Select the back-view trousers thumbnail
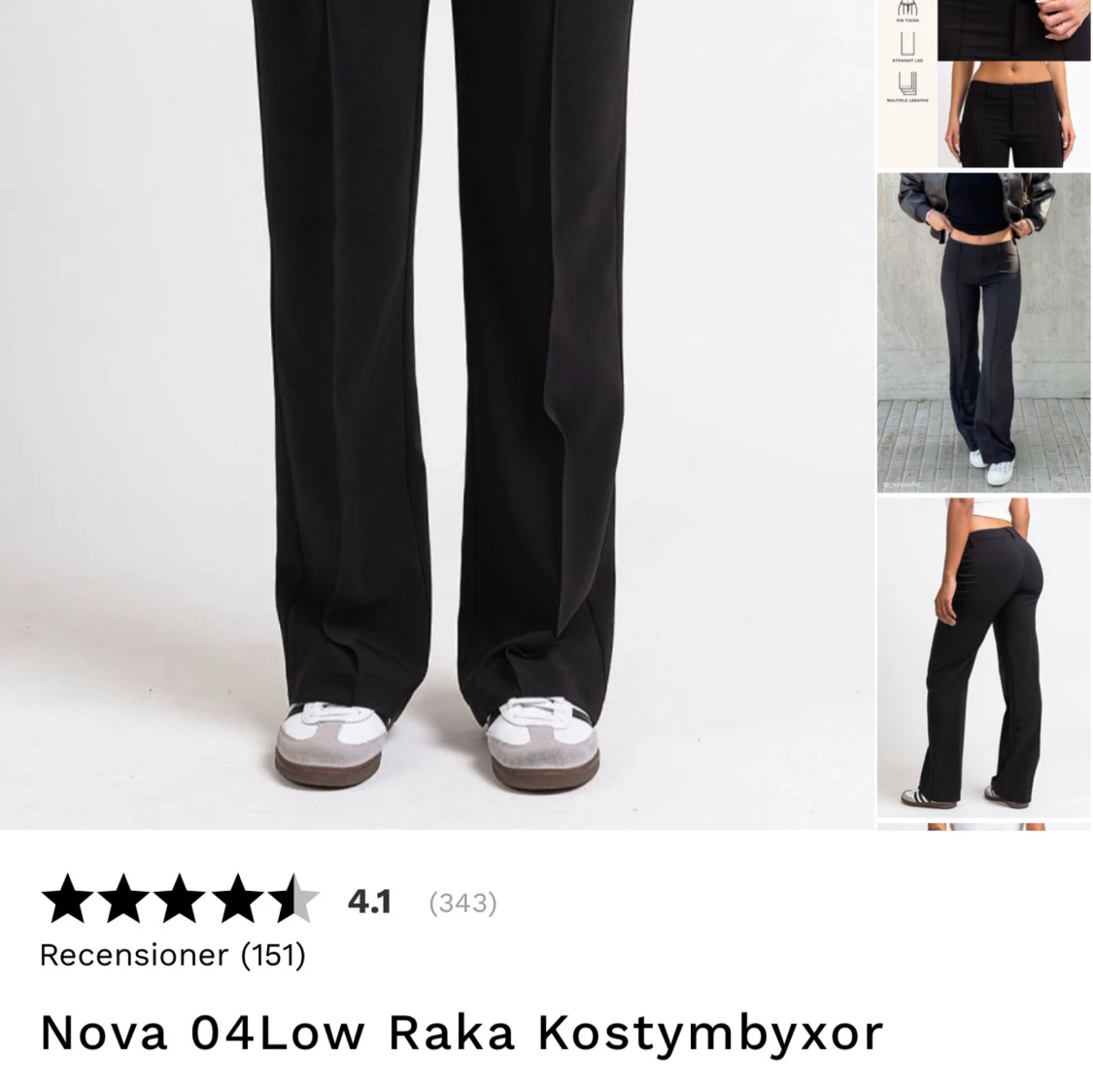 coord(982,658)
